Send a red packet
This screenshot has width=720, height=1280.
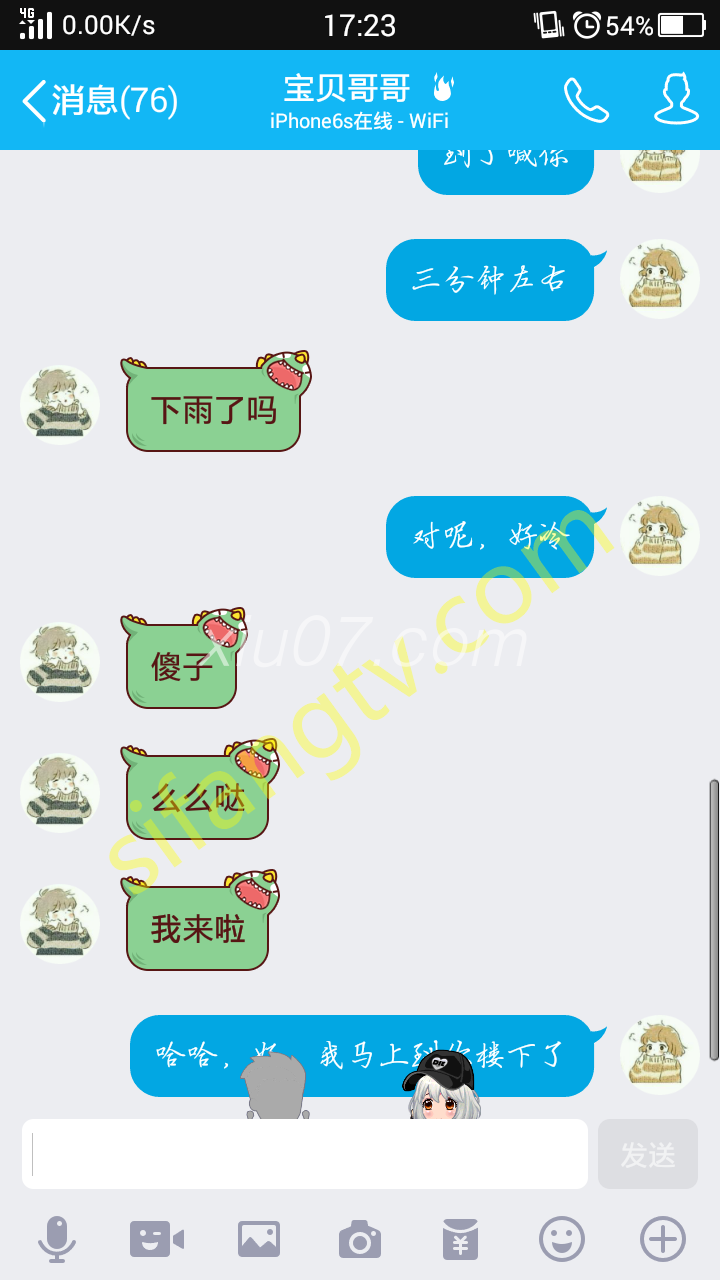coord(460,1240)
